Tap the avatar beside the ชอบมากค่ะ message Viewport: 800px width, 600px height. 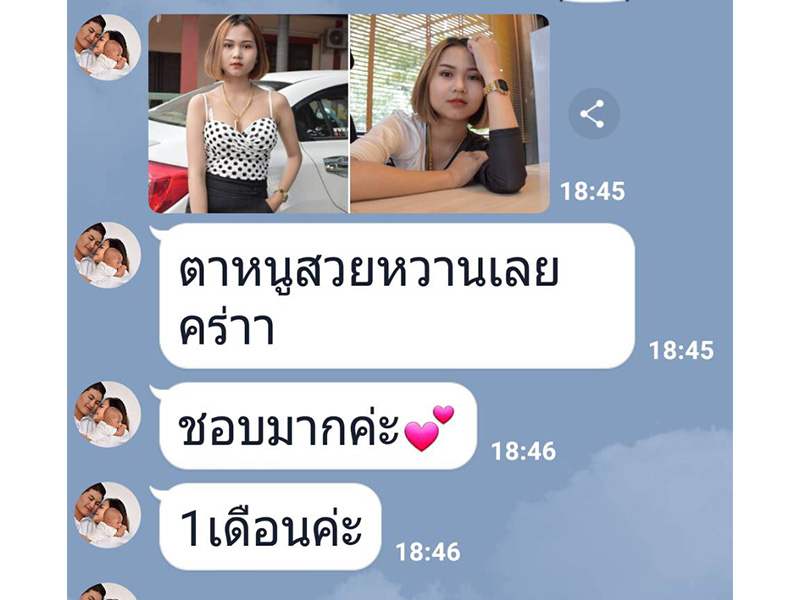pyautogui.click(x=107, y=413)
